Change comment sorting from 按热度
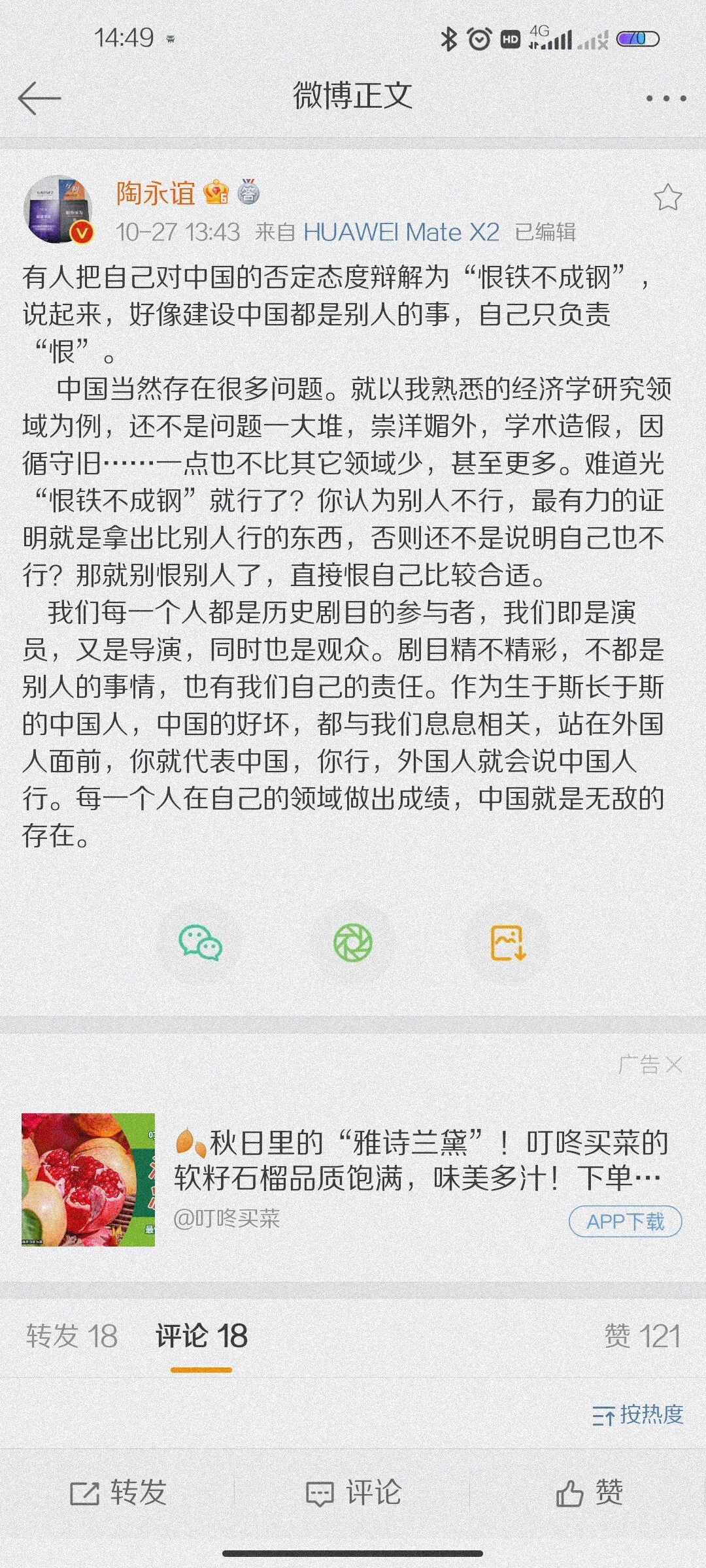The height and width of the screenshot is (1568, 706). click(638, 1414)
